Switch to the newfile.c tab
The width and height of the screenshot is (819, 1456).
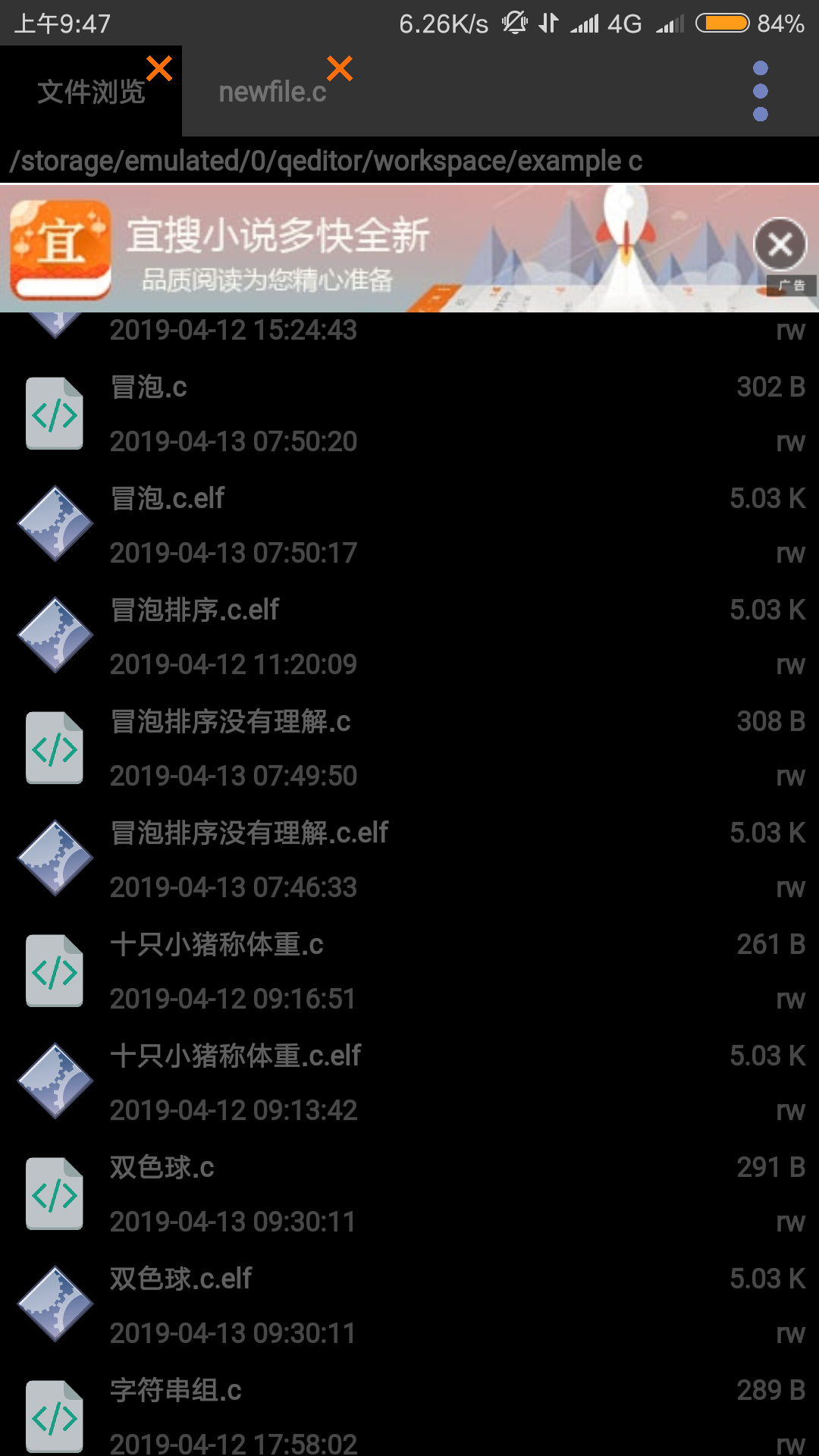271,93
